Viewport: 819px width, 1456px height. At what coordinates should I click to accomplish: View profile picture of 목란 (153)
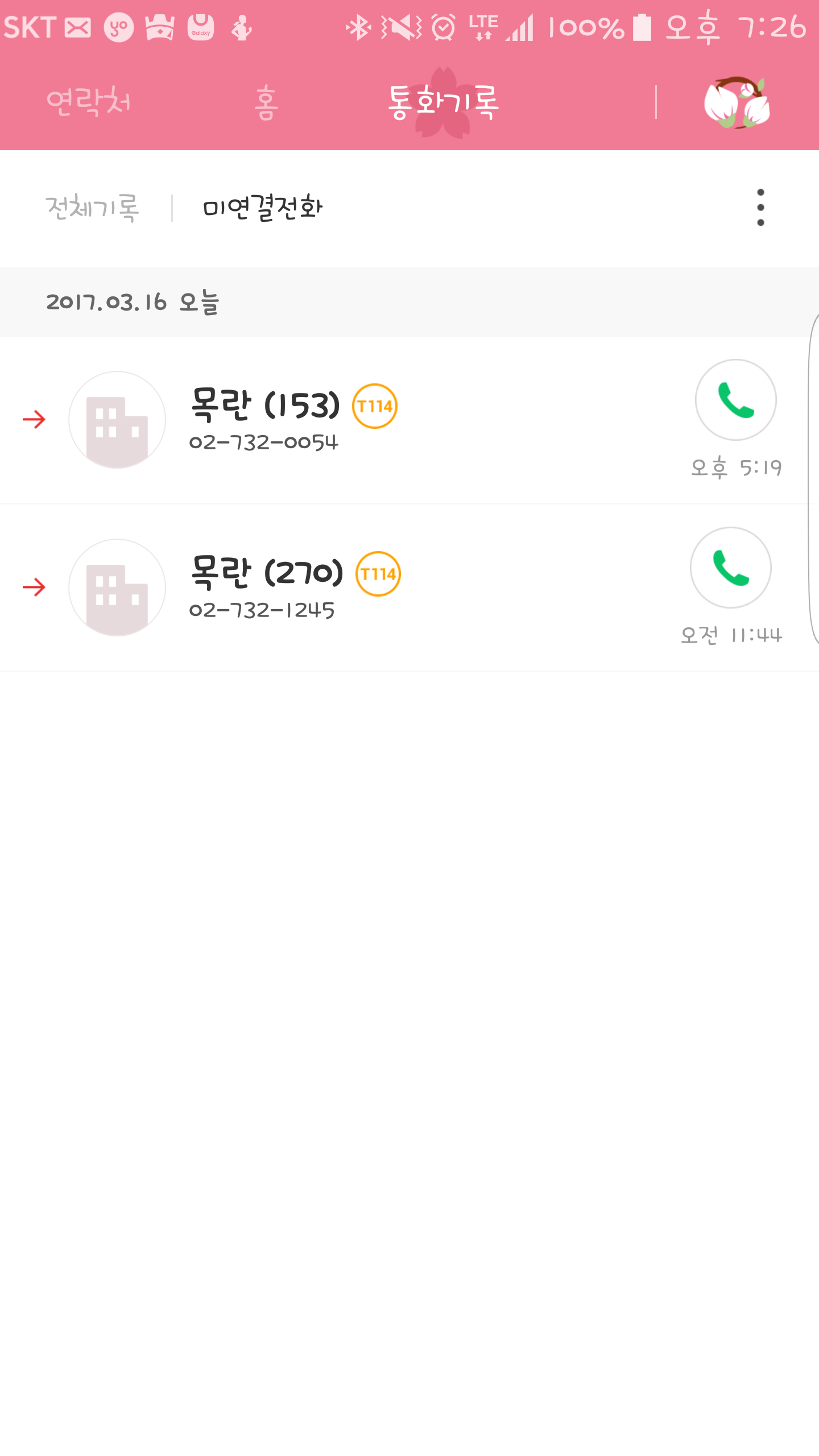click(117, 420)
